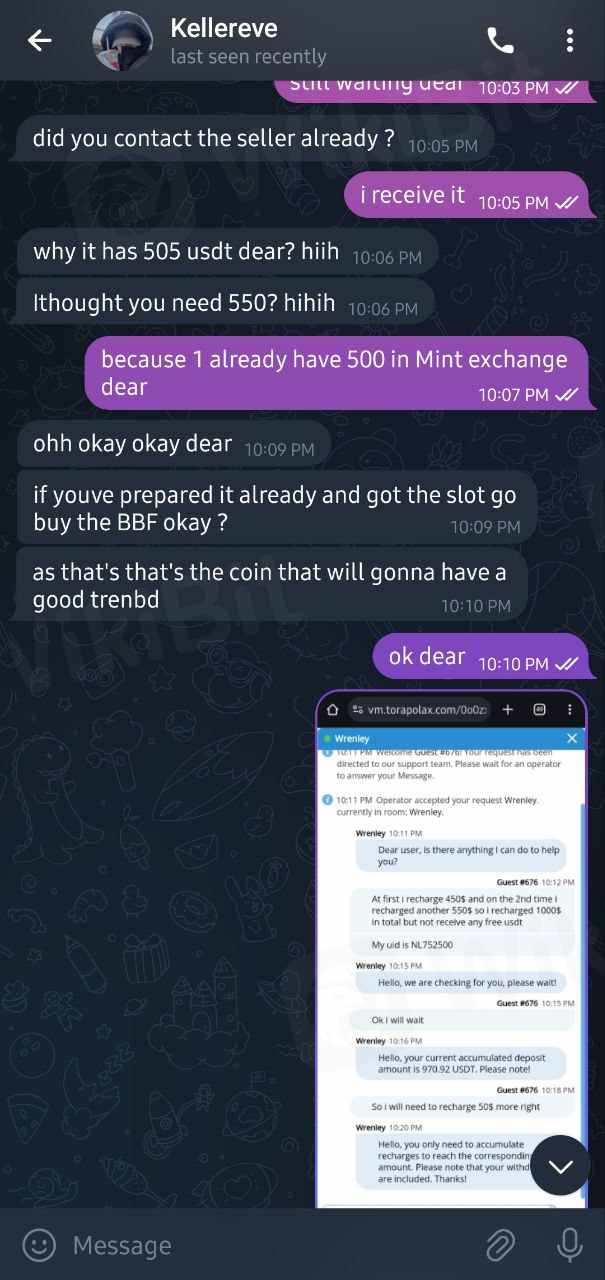Viewport: 605px width, 1280px height.
Task: Record a voice message
Action: 569,1245
